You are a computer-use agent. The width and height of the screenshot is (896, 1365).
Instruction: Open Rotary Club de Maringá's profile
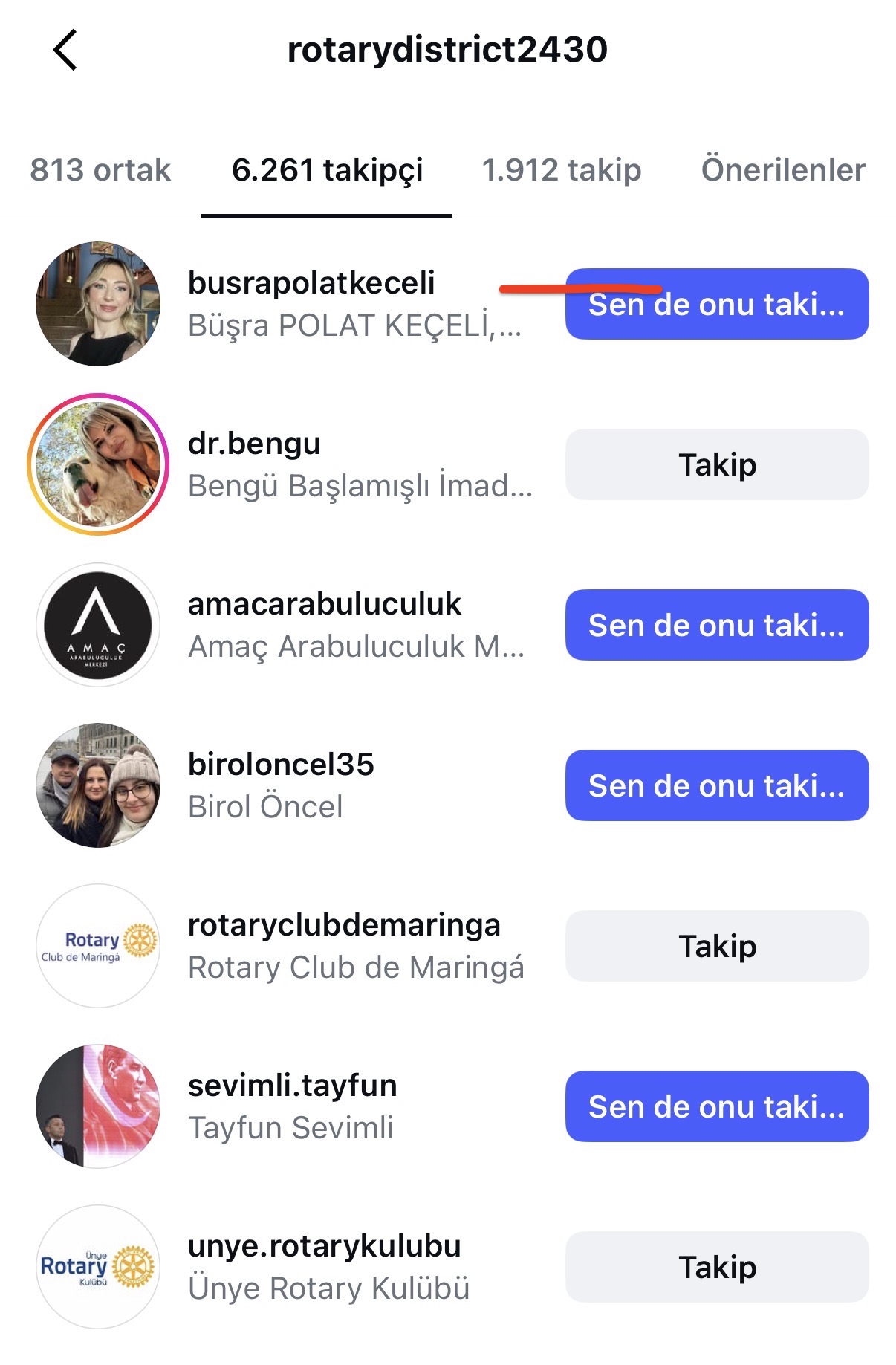coord(356,967)
